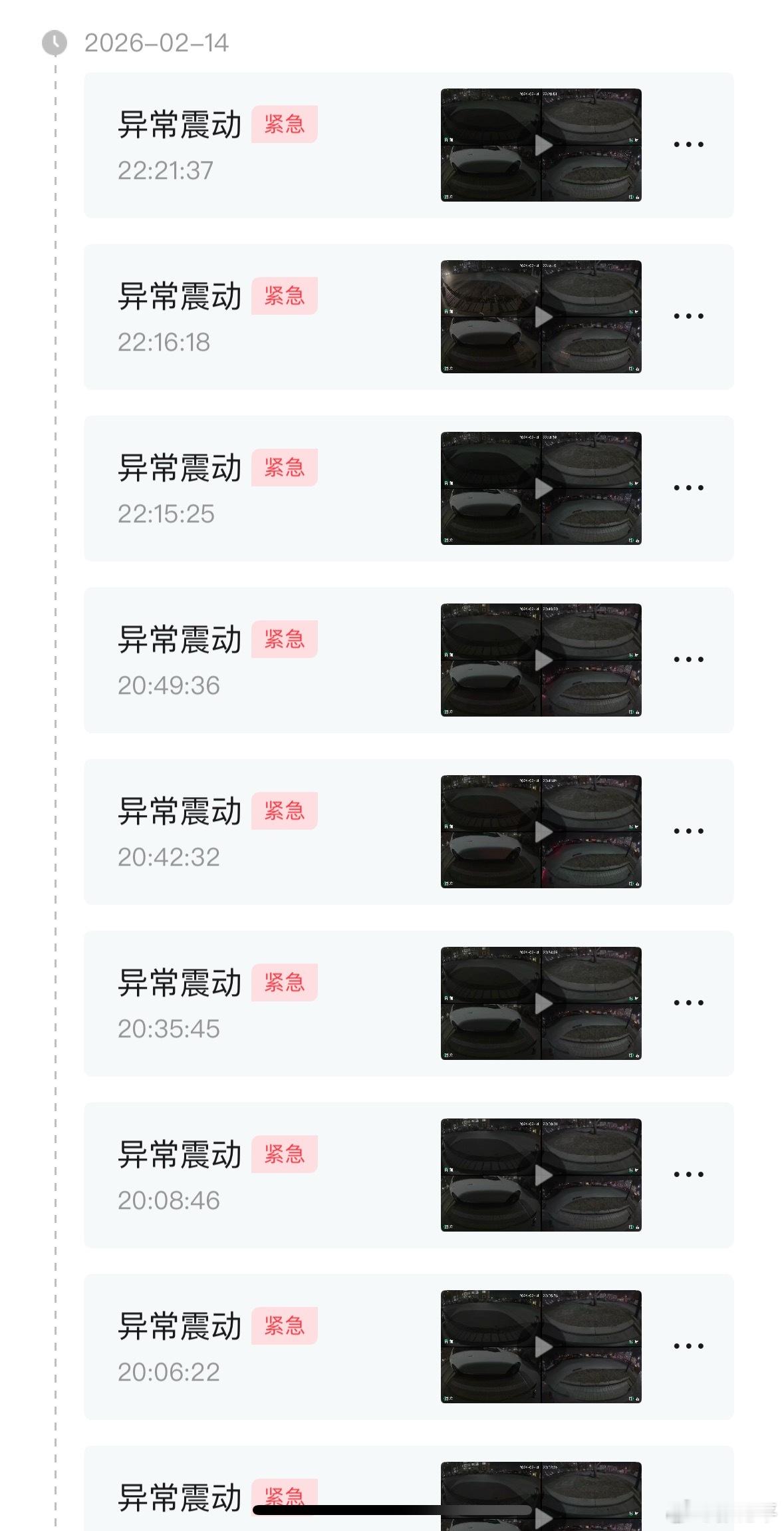Open more options for the 22:21:37 event card

(688, 143)
